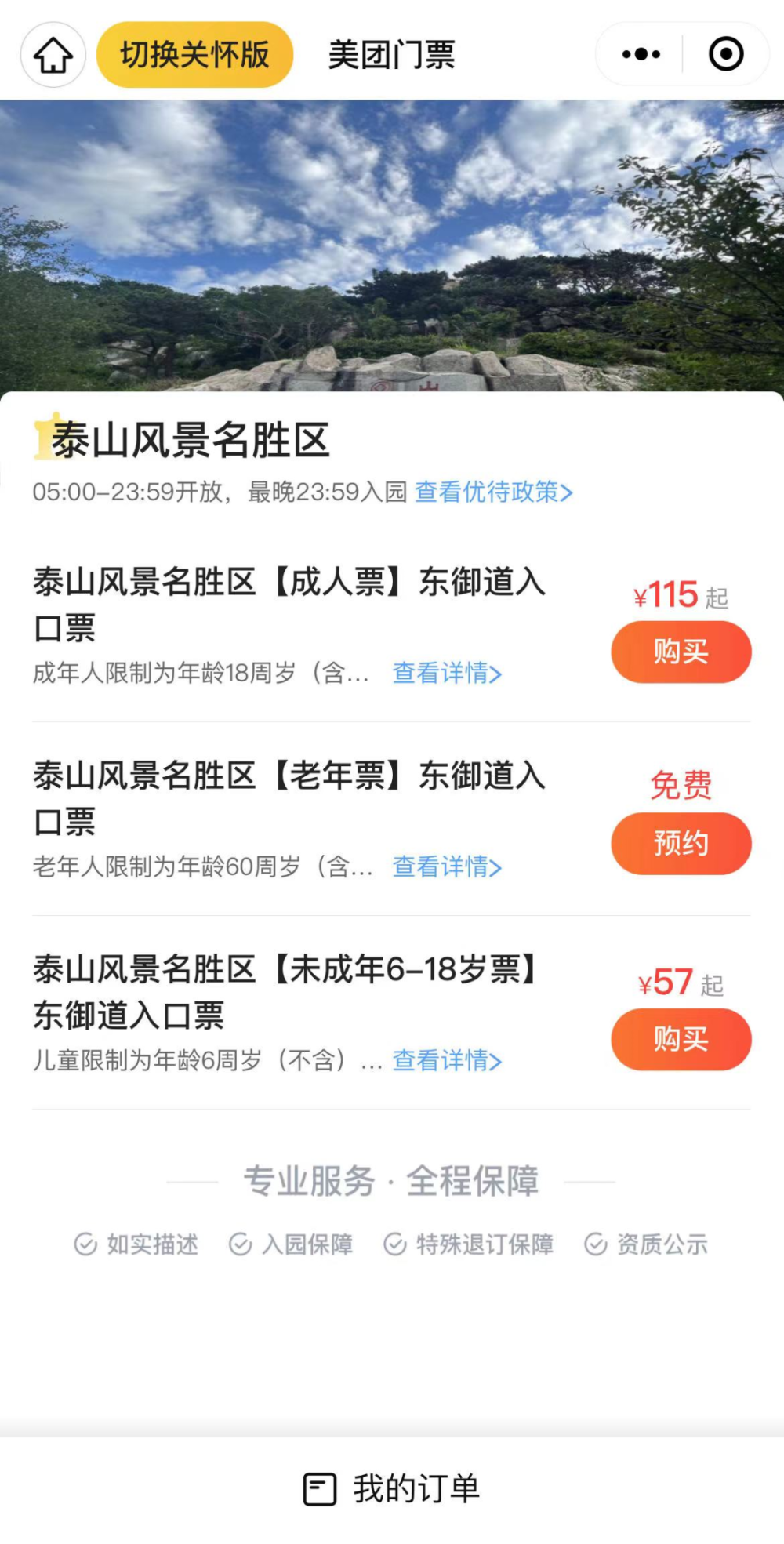Screen dimensions: 784x1544
Task: Open 我的订单 my orders
Action: (x=392, y=1488)
